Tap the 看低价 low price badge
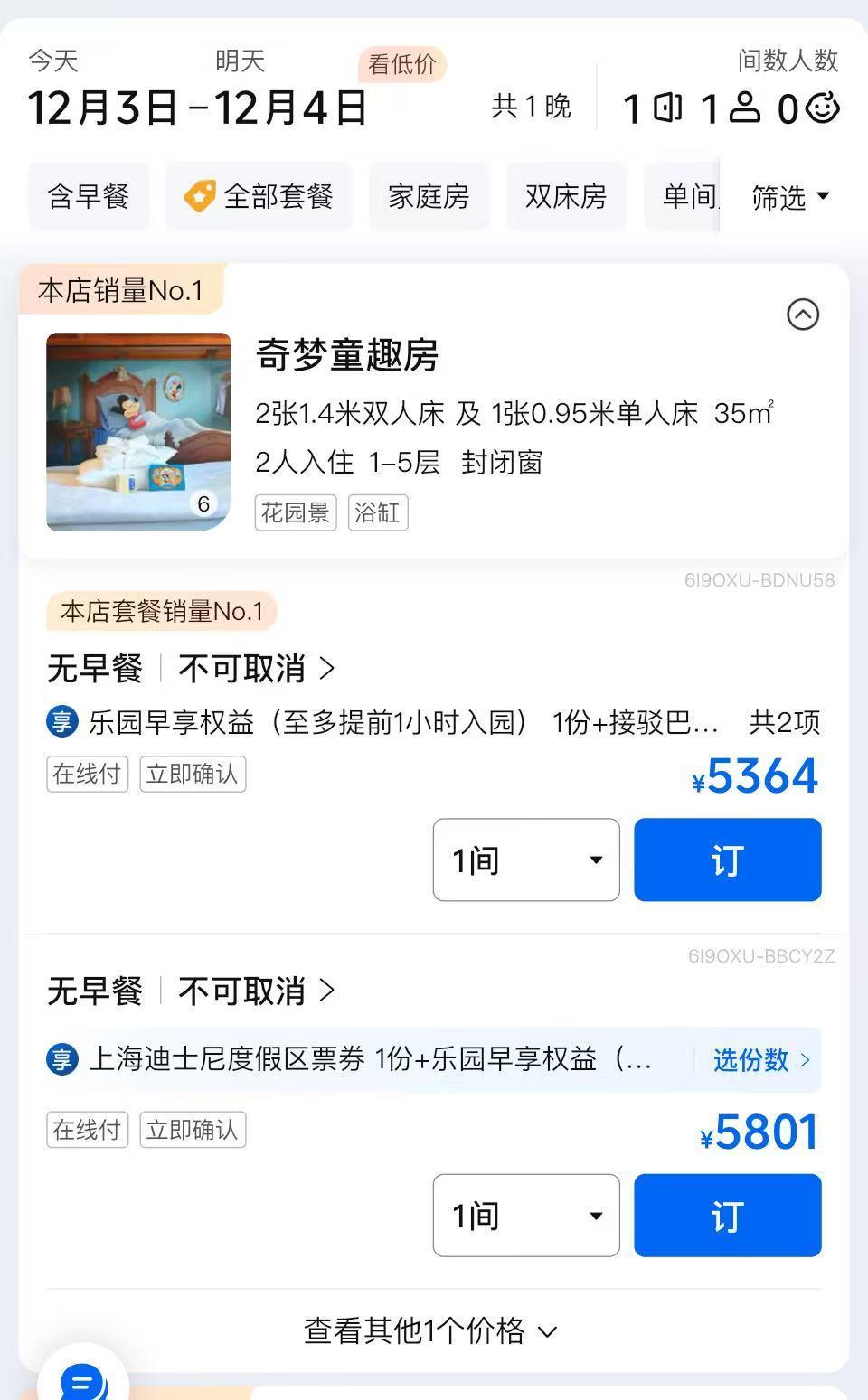Screen dimensions: 868x1400 click(402, 64)
